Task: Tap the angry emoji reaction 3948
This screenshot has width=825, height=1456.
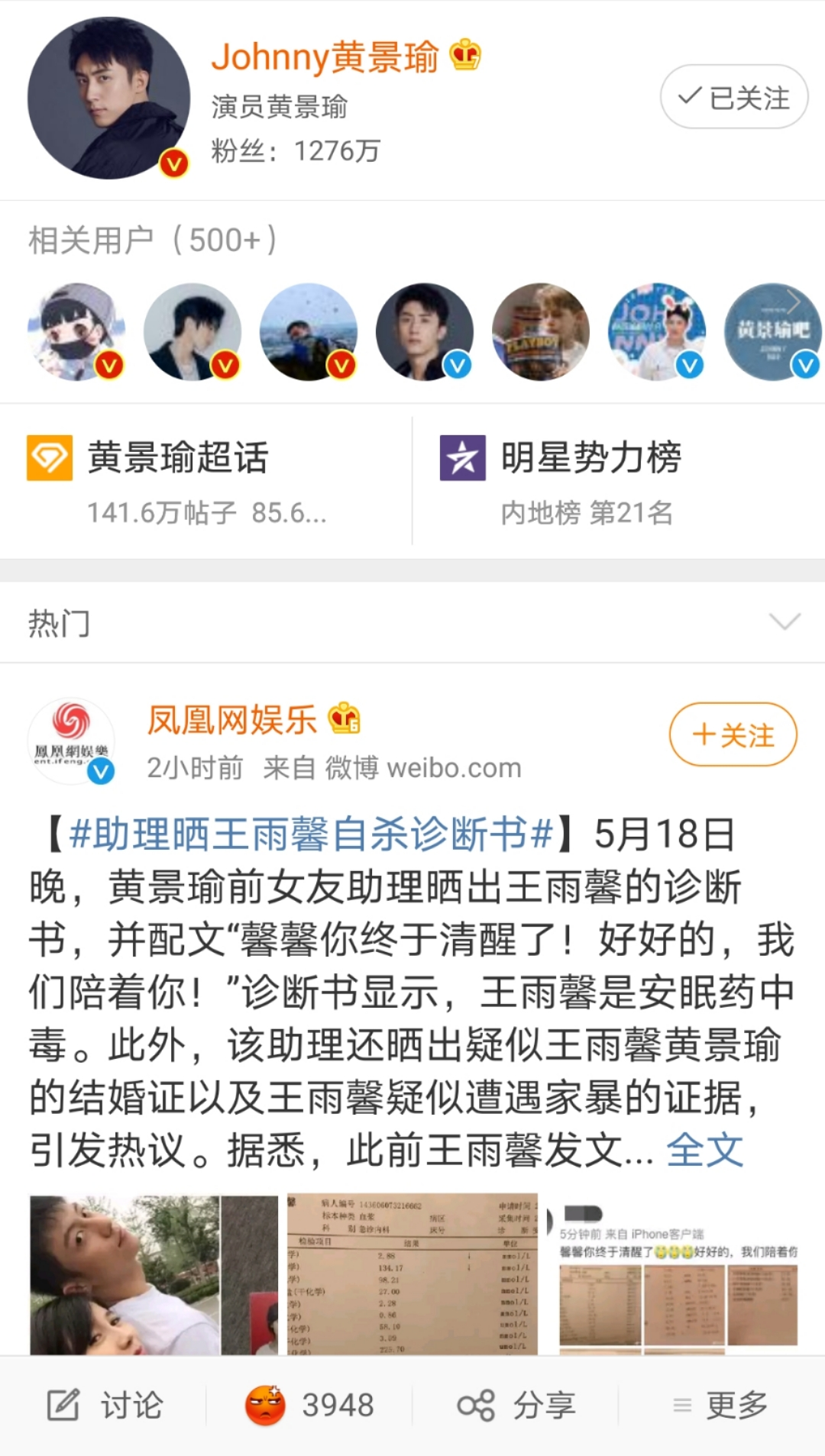Action: pos(309,1405)
